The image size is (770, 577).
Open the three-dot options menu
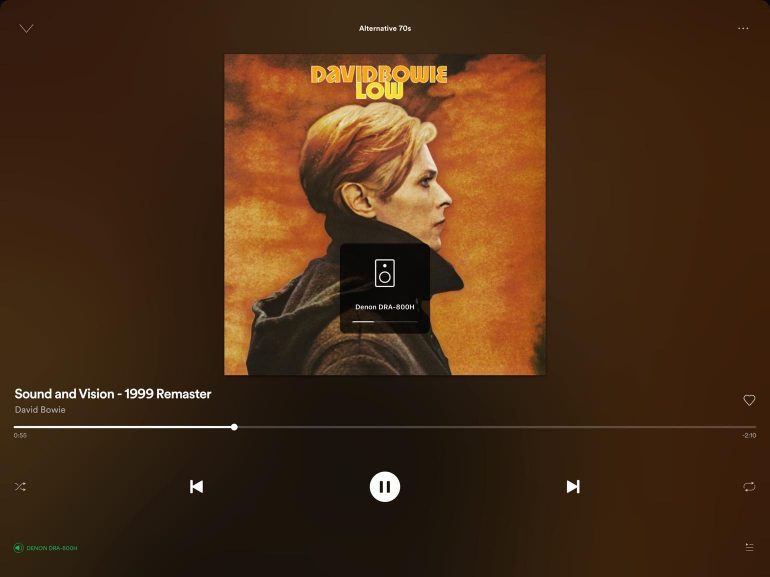click(743, 28)
